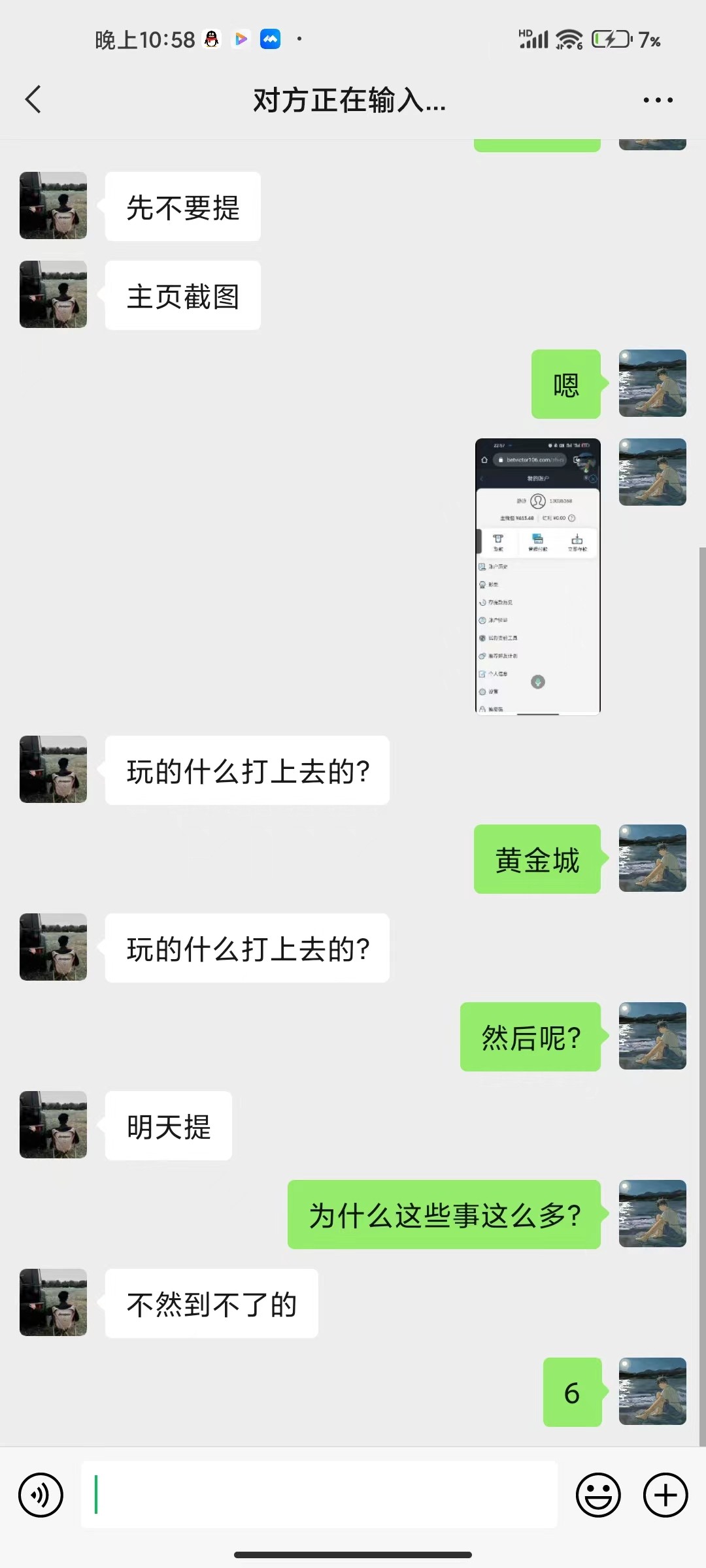The width and height of the screenshot is (706, 1568).
Task: Open my avatar next to 黄金城
Action: point(652,858)
